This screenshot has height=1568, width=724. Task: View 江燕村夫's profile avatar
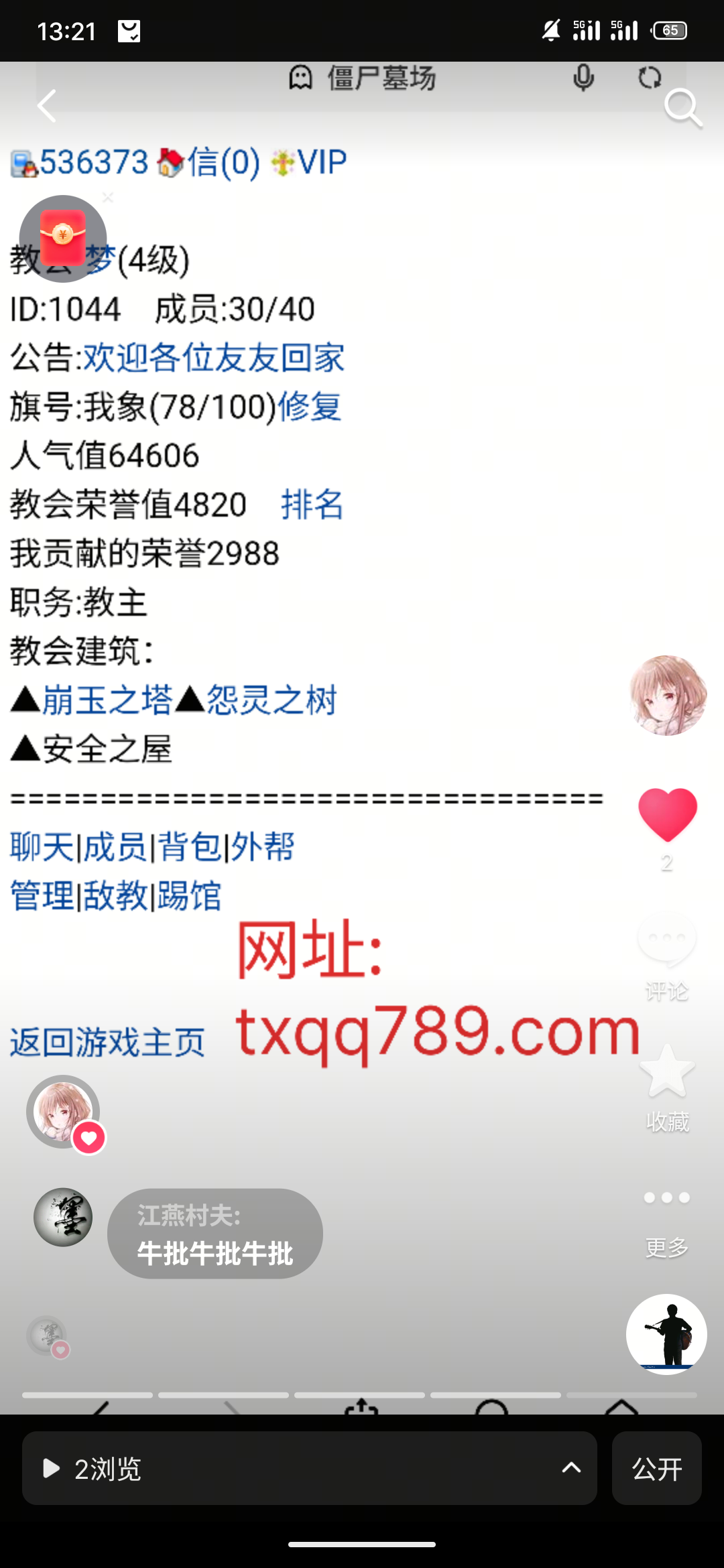click(x=63, y=1217)
